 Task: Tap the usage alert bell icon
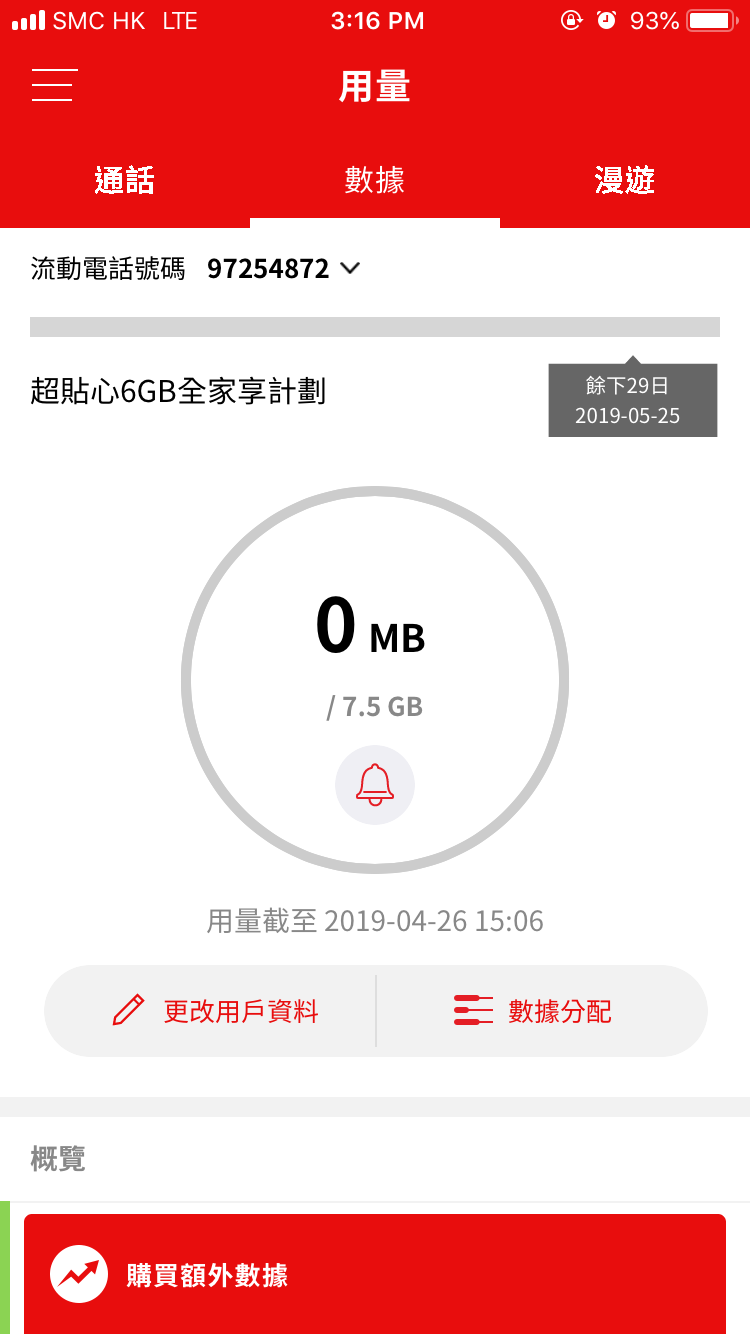(375, 785)
